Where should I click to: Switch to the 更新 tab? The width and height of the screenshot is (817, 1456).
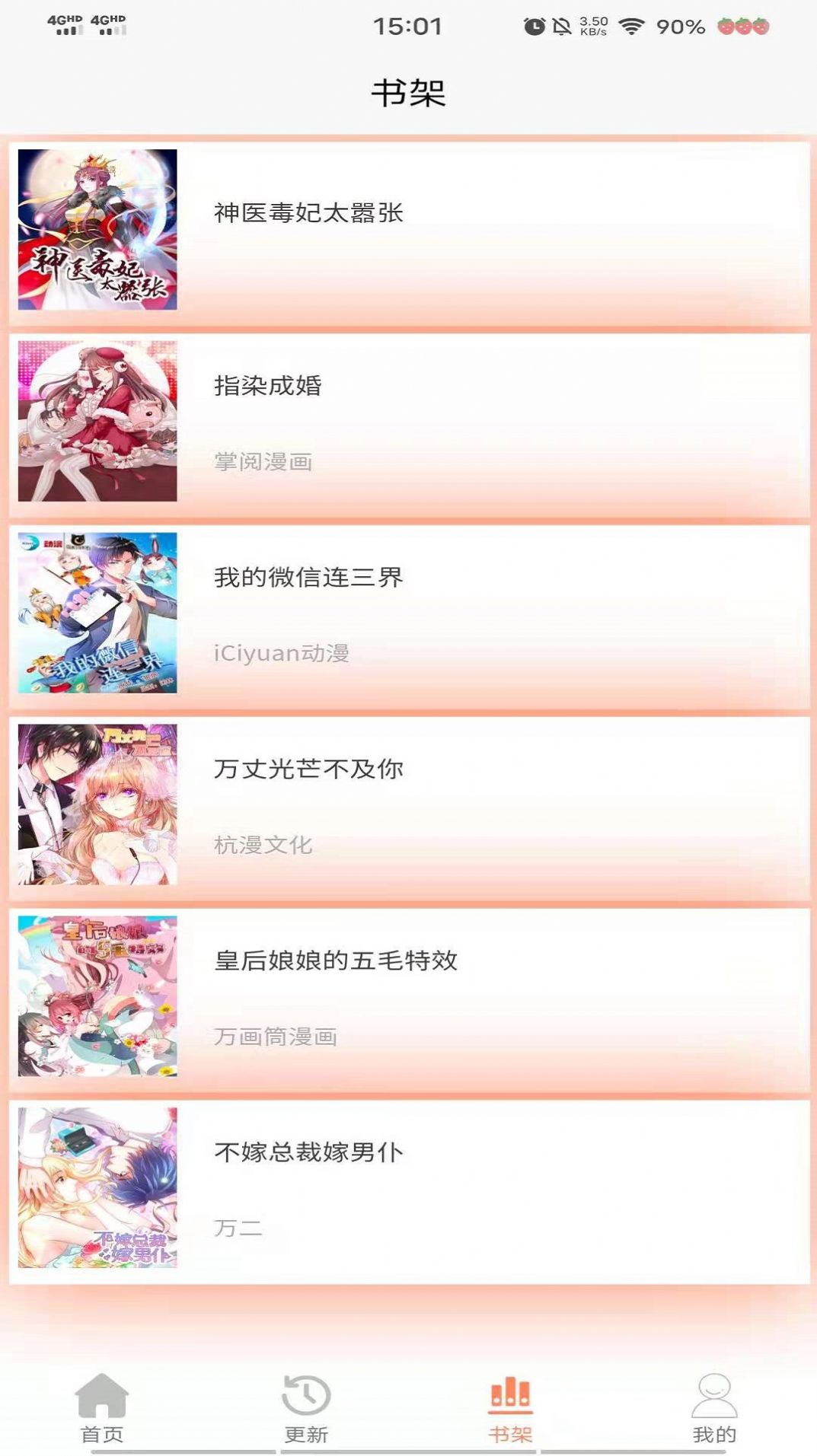click(304, 1412)
